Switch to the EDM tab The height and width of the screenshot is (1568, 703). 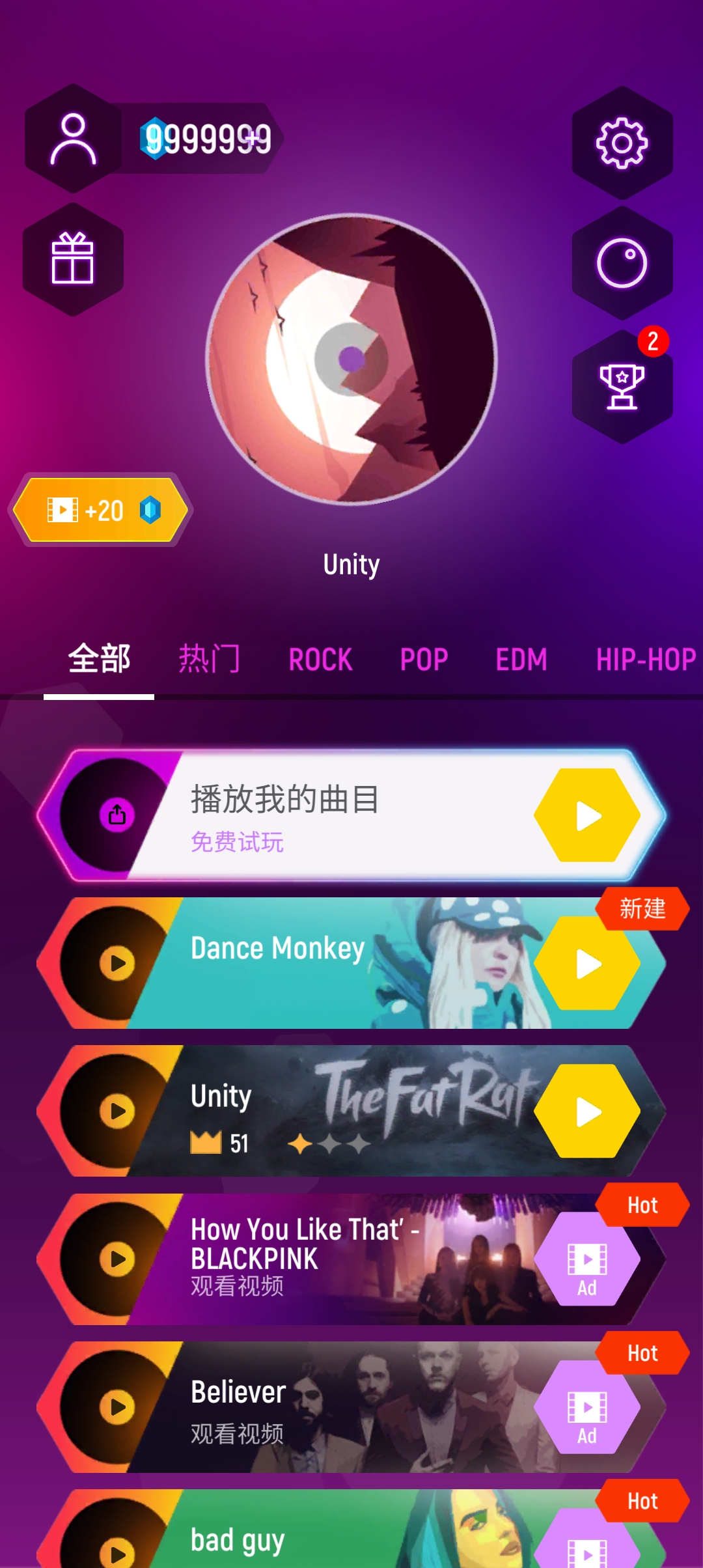coord(521,659)
